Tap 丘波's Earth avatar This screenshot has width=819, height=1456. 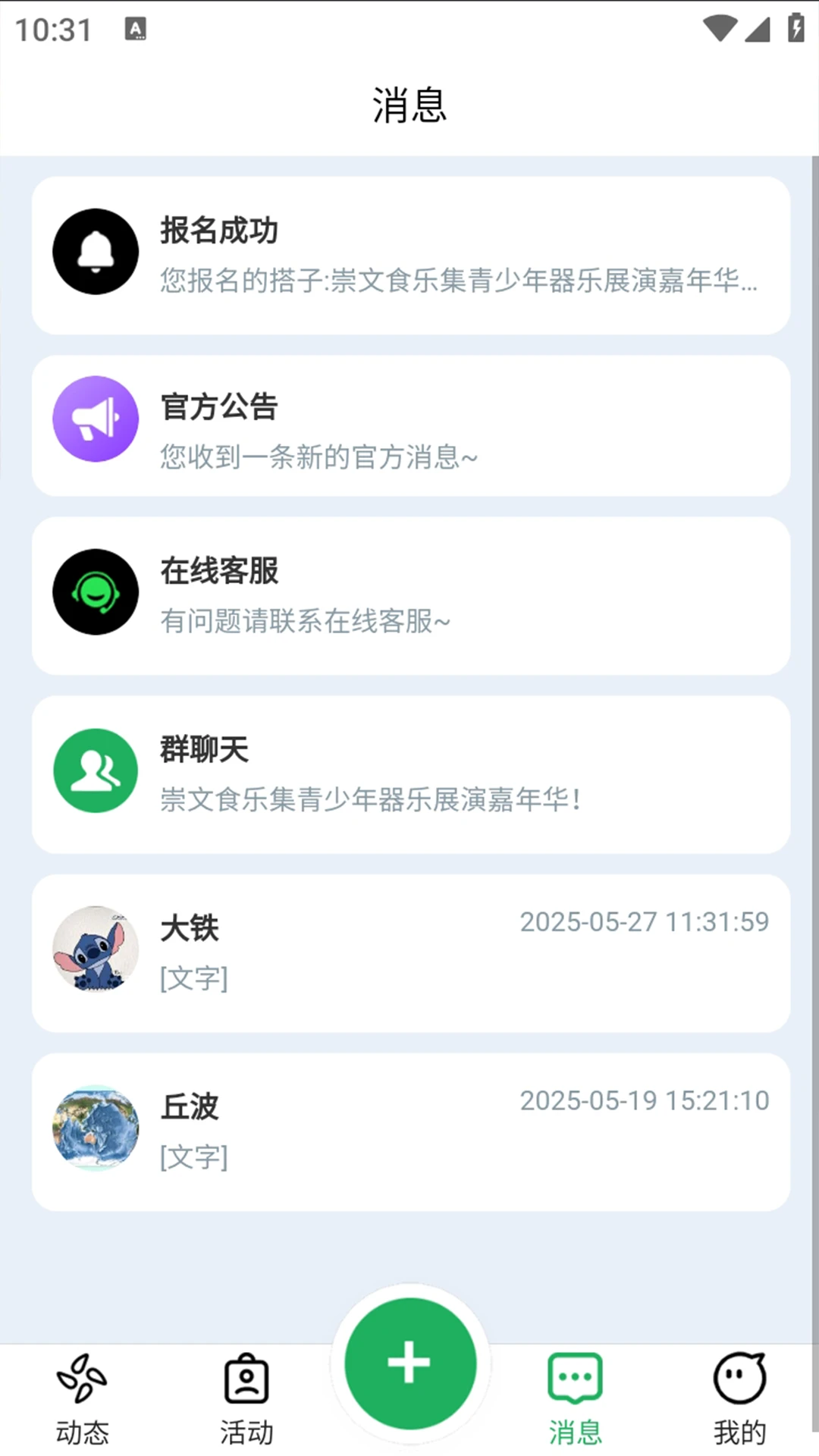(95, 1128)
